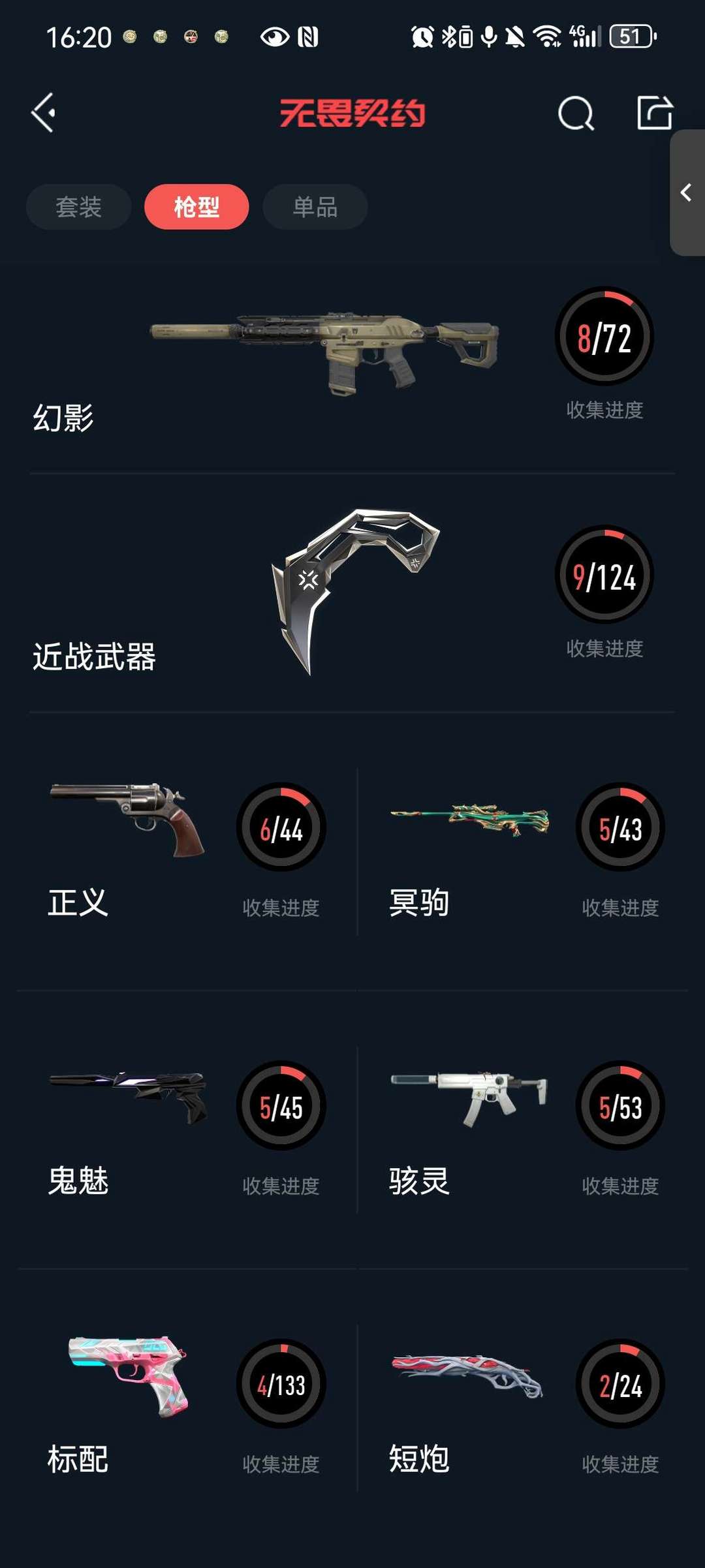
Task: View the 正义 revolver collection
Action: [x=187, y=852]
